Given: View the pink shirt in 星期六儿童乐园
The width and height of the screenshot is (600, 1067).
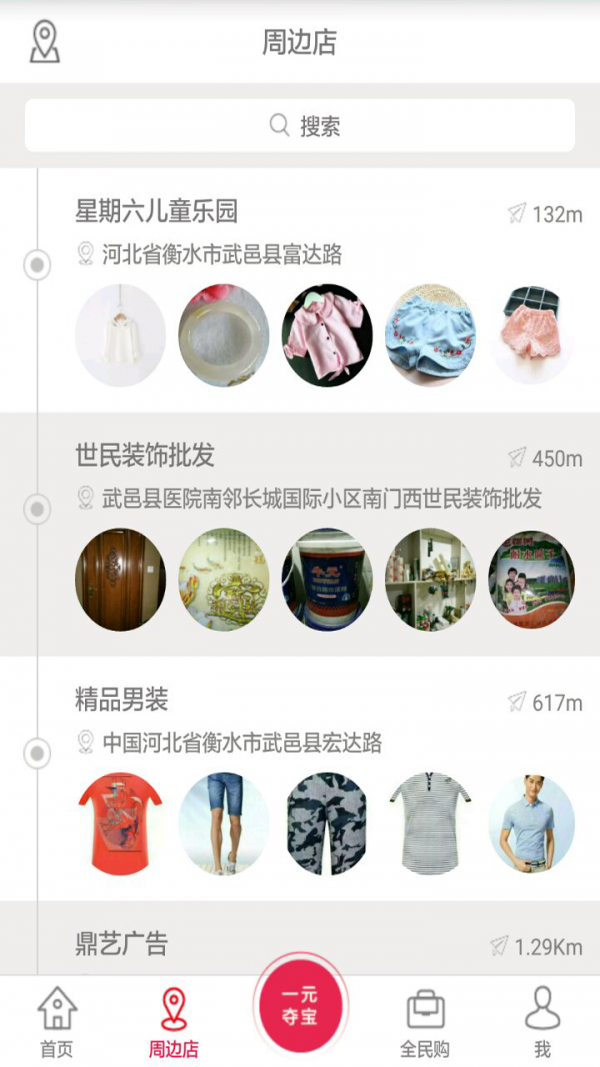Looking at the screenshot, I should pos(326,335).
